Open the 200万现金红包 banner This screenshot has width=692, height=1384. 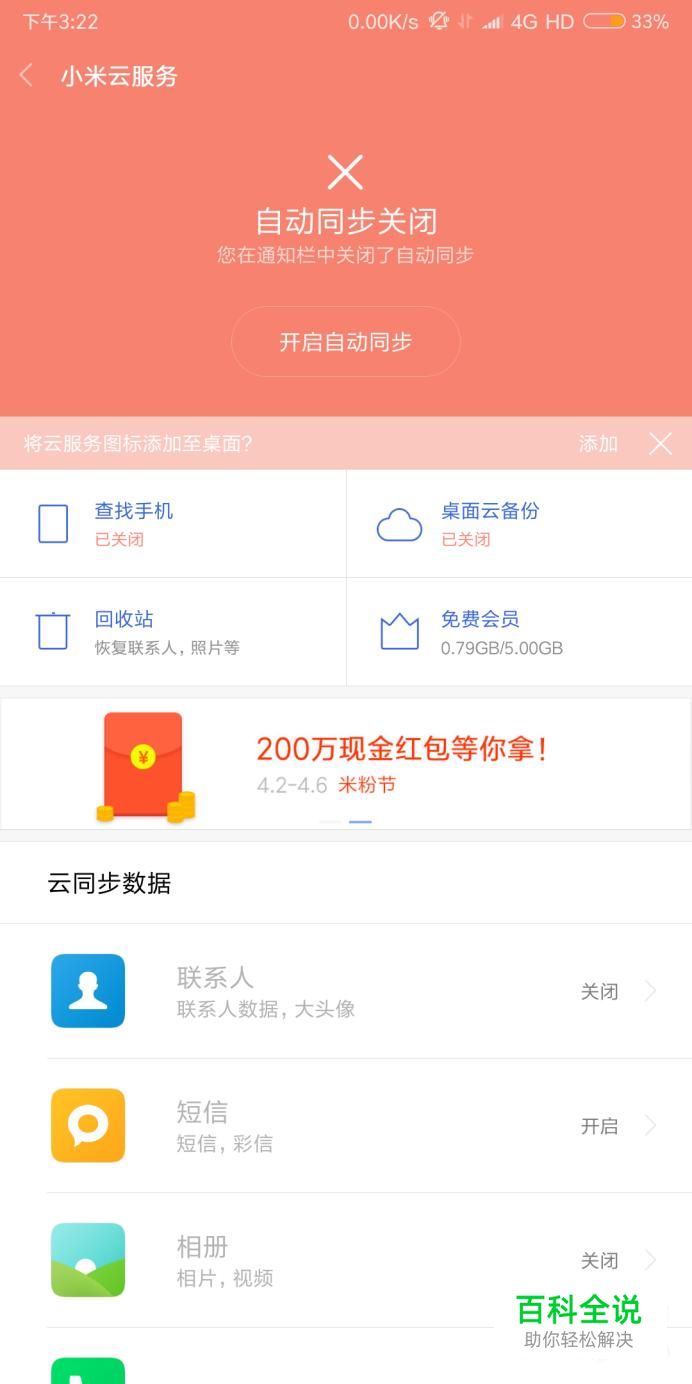click(345, 764)
